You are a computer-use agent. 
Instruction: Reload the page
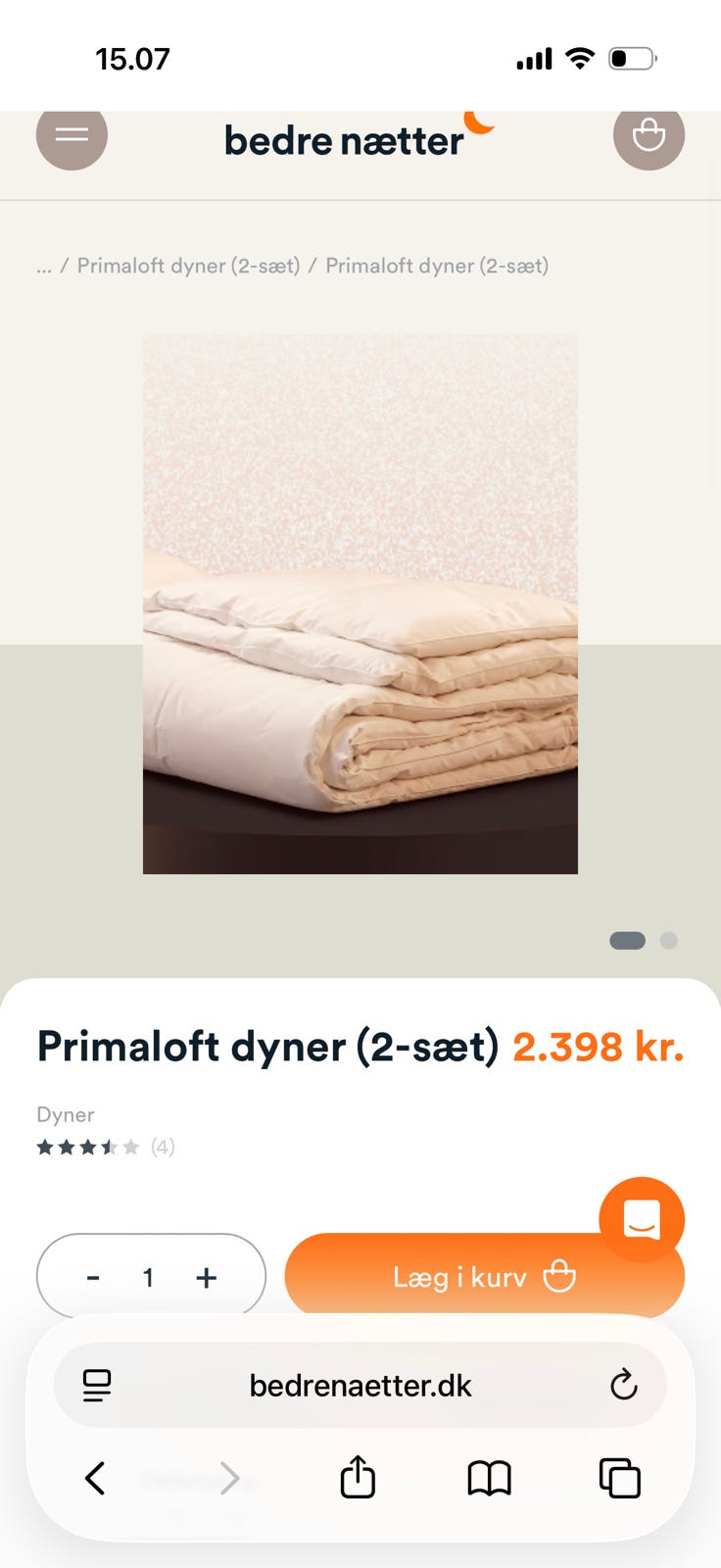(624, 1385)
